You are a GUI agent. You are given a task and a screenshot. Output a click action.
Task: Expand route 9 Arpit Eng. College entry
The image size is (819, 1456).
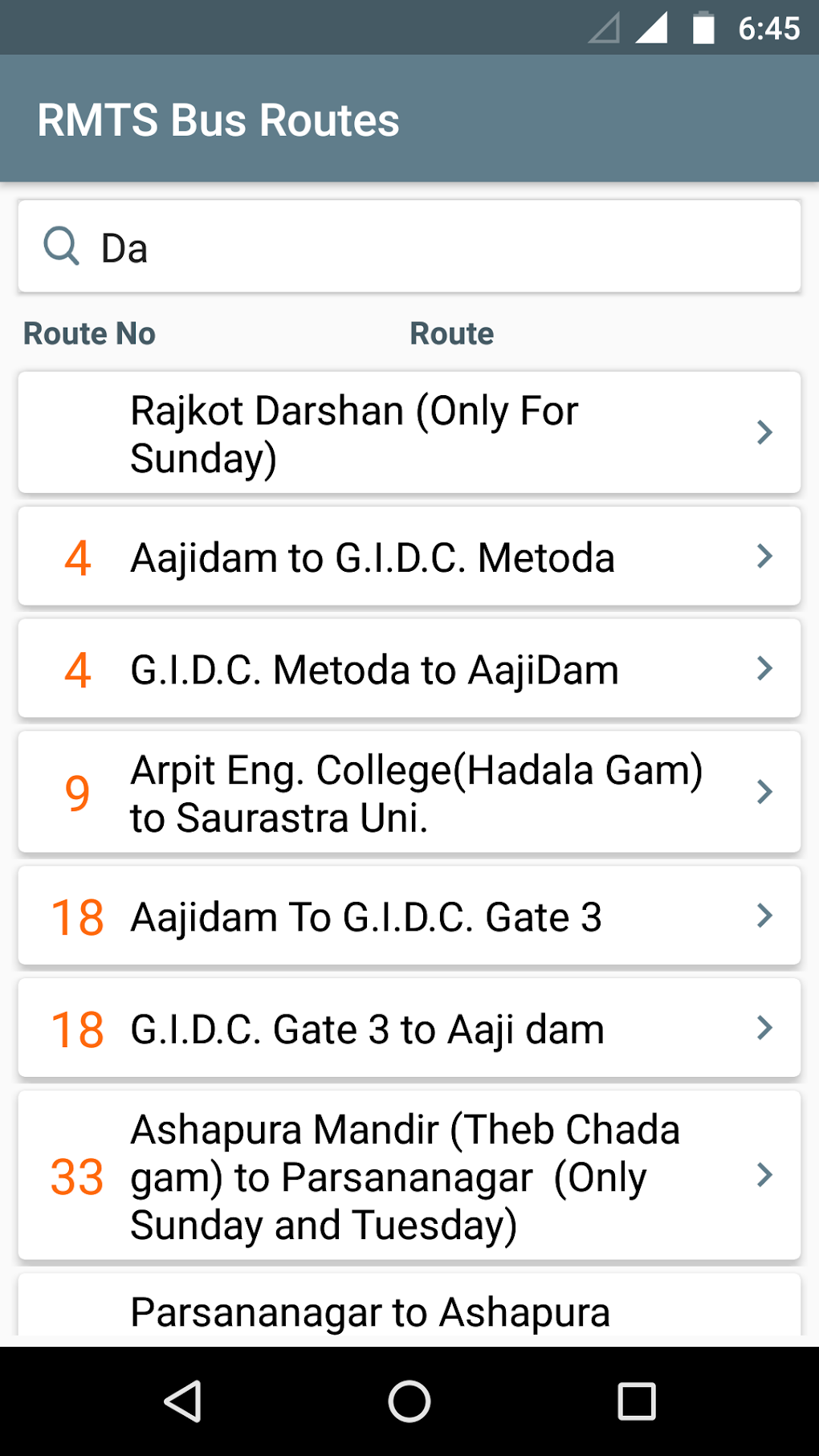(x=409, y=793)
